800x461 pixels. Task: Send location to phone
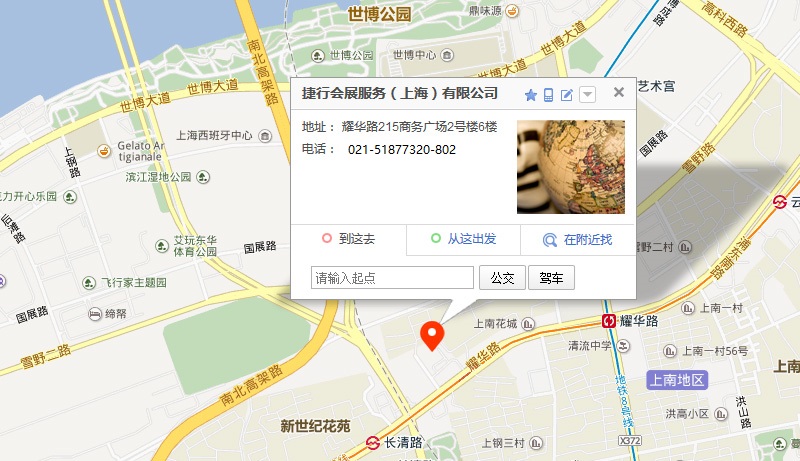coord(549,95)
